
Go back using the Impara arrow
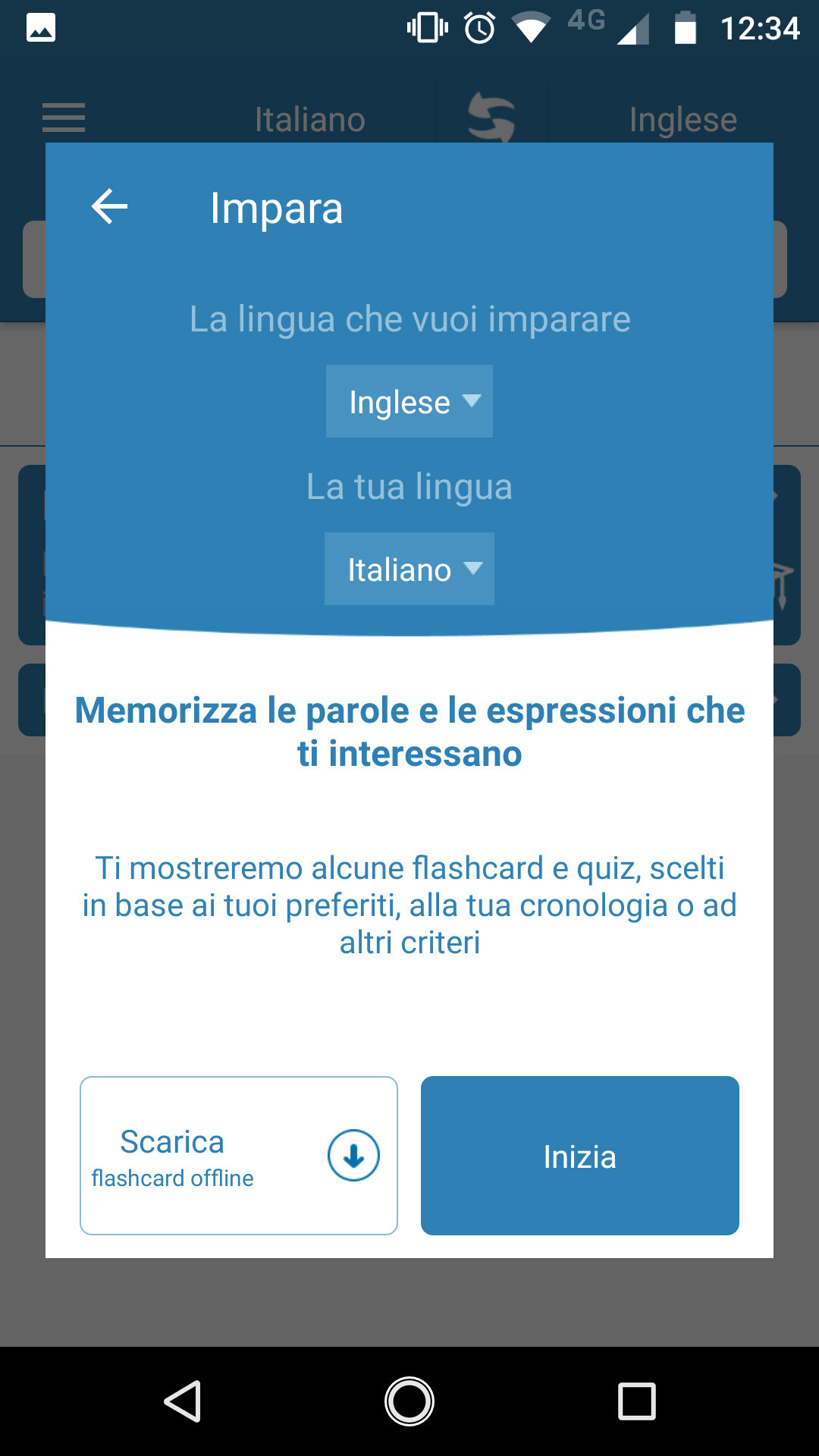pos(109,207)
